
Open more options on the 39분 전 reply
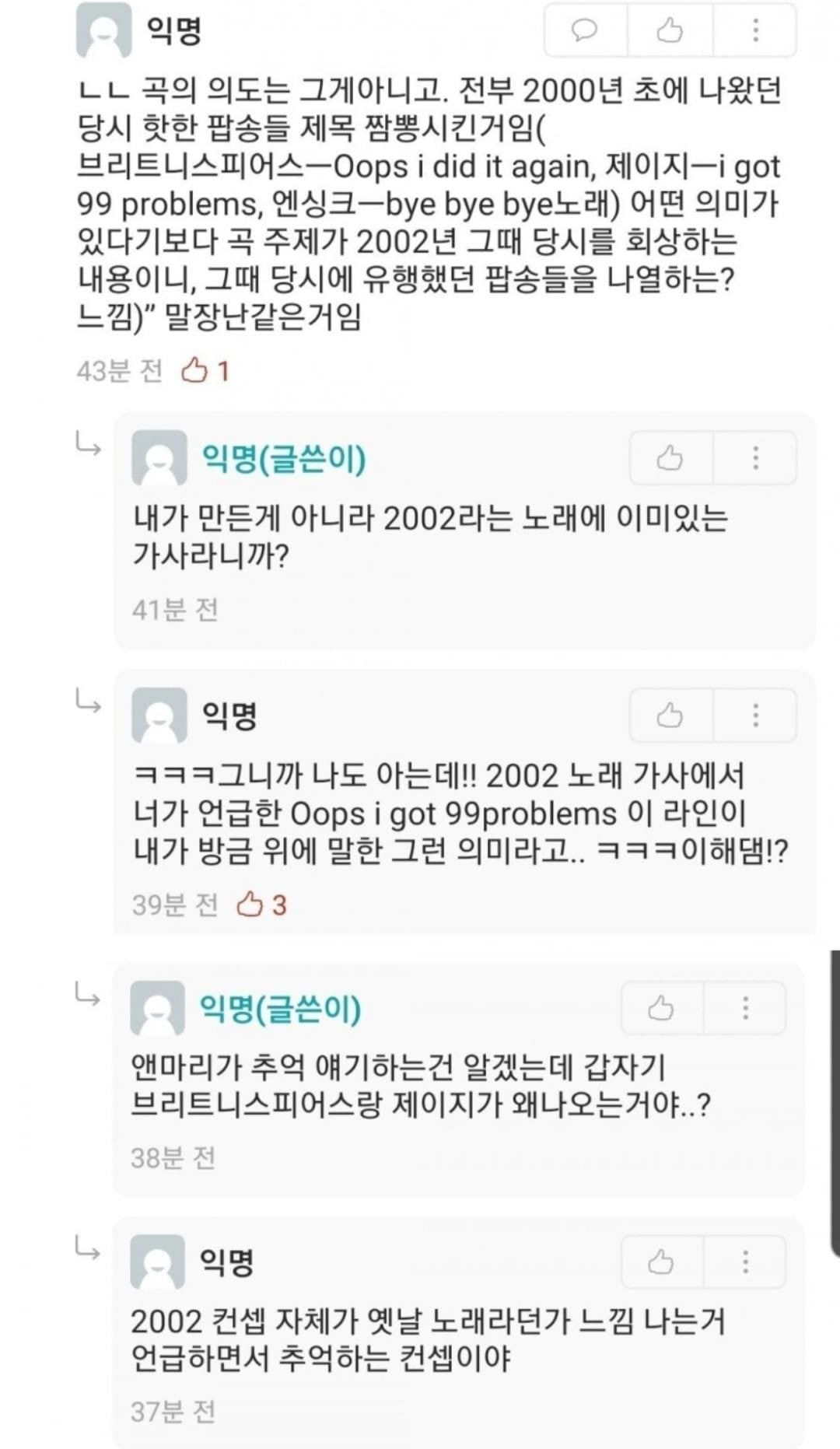point(755,715)
